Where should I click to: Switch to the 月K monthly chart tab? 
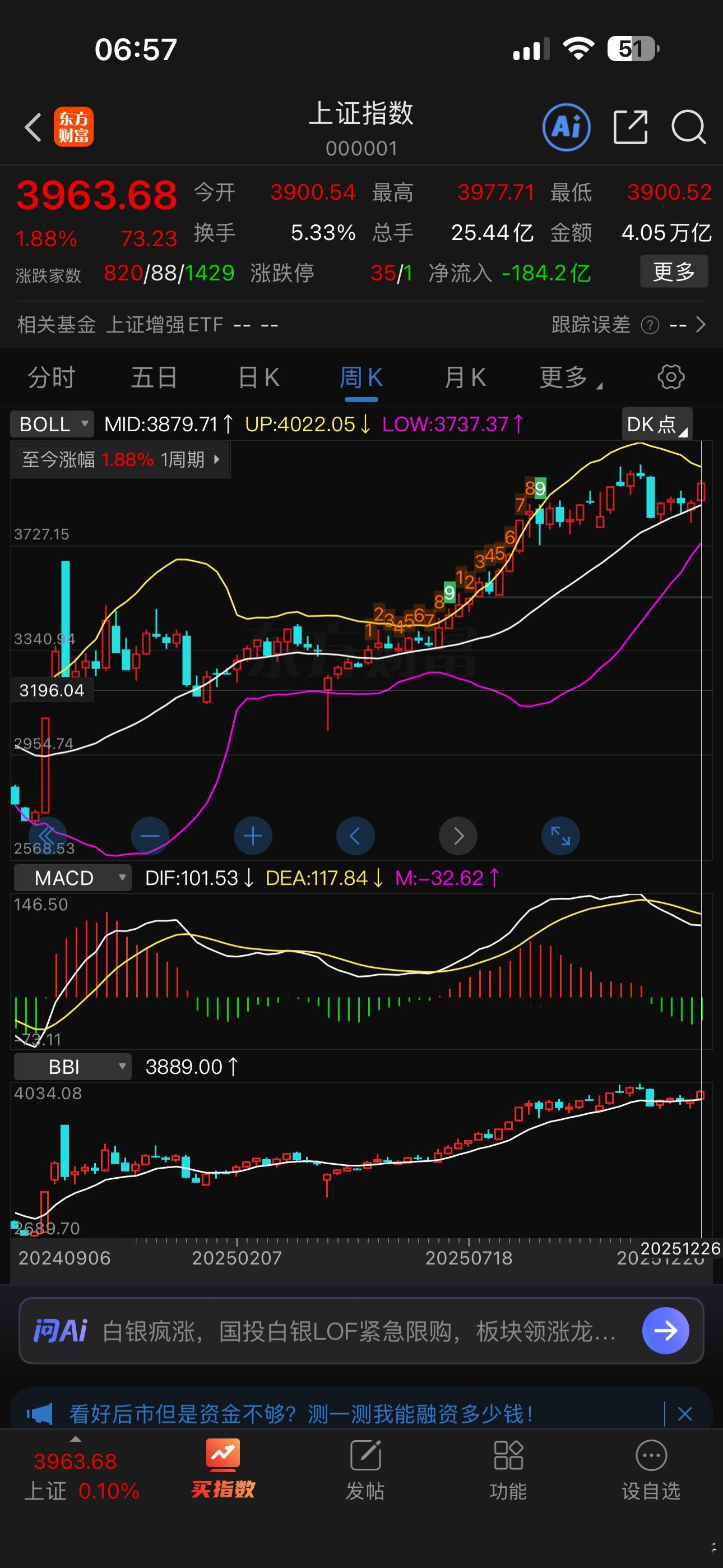465,377
